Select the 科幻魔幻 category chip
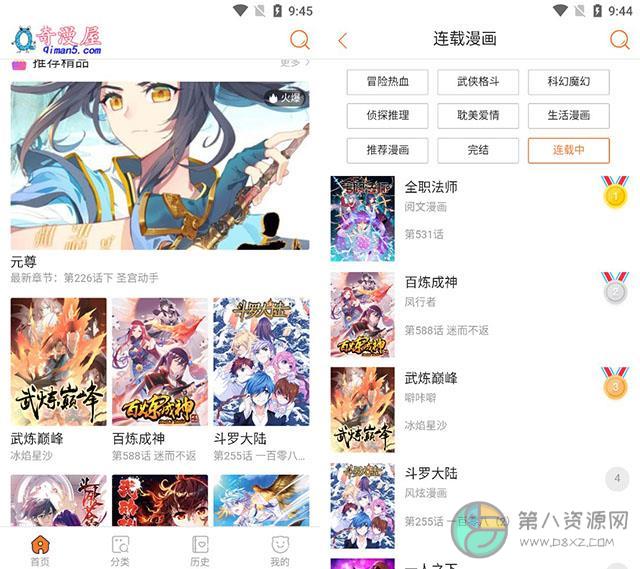This screenshot has width=640, height=569. [568, 83]
